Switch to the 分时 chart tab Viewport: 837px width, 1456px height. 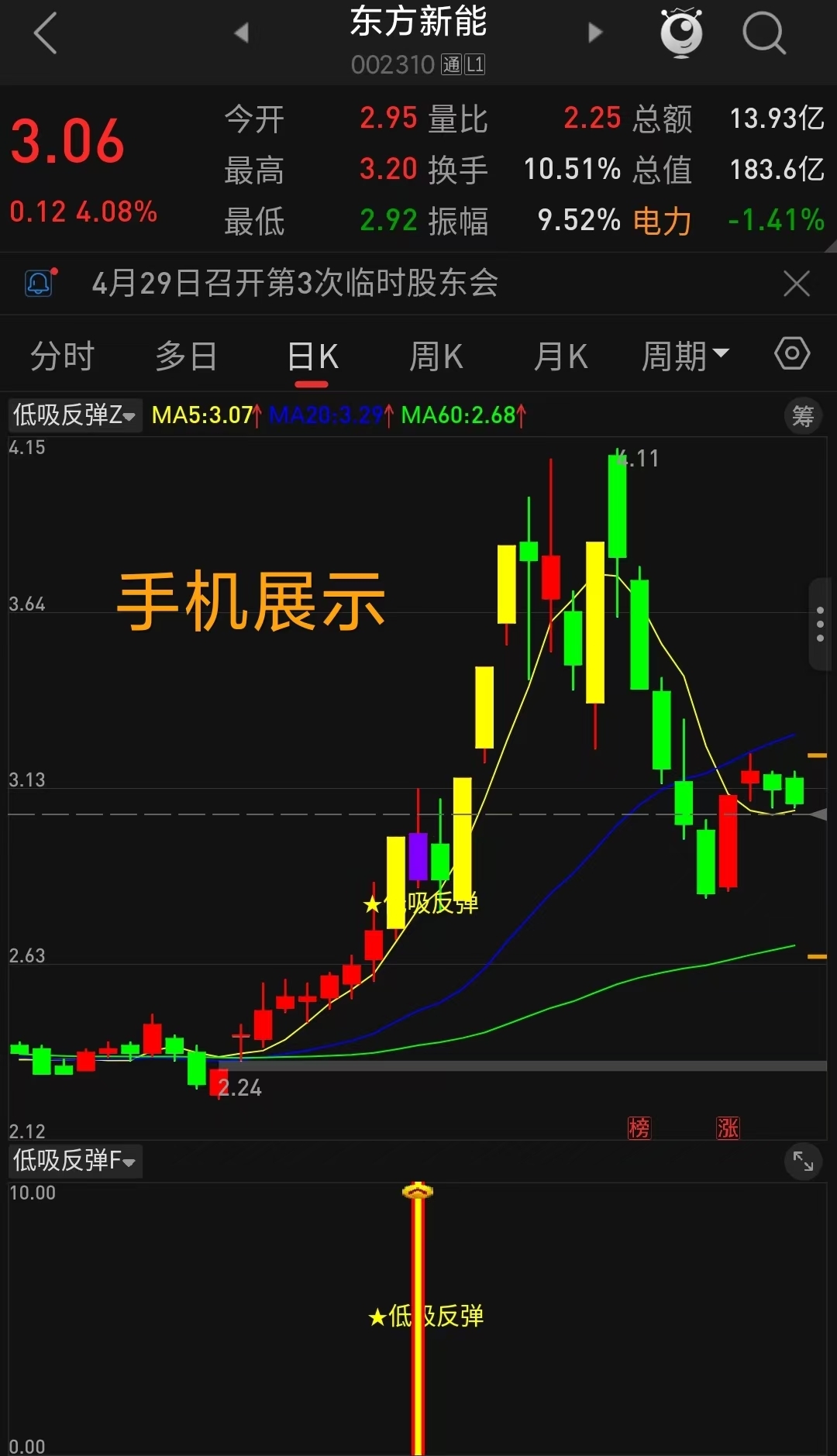(62, 356)
